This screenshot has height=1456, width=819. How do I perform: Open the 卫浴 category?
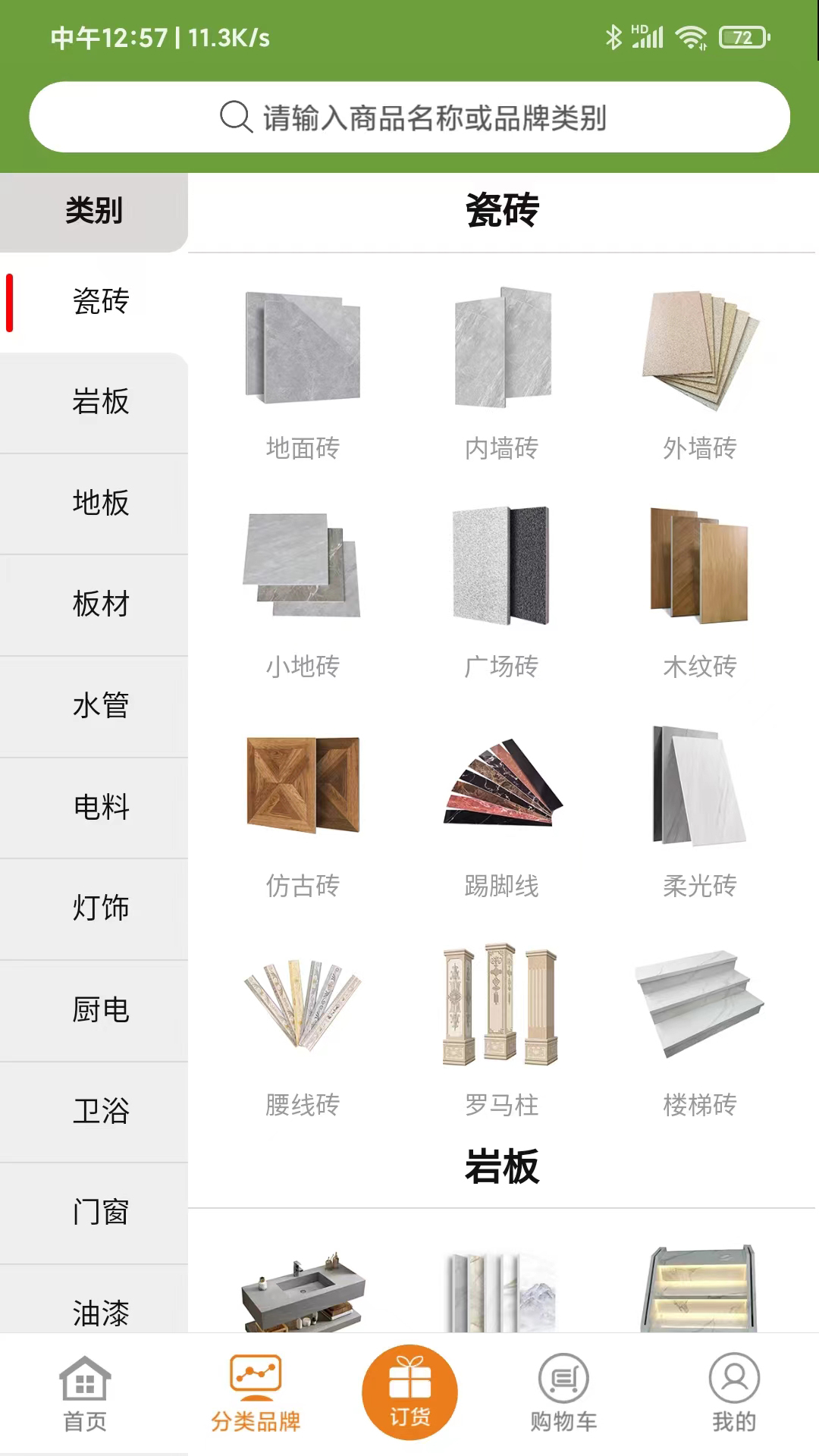click(94, 1112)
